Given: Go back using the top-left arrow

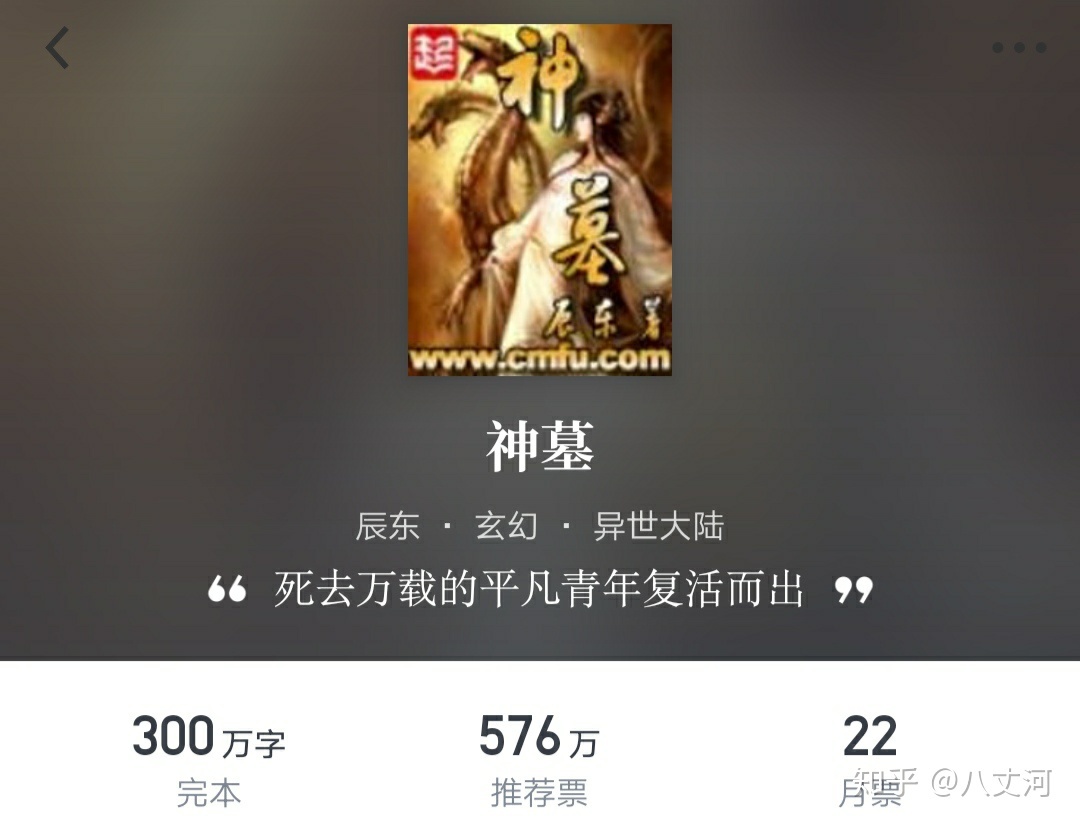Looking at the screenshot, I should point(58,48).
